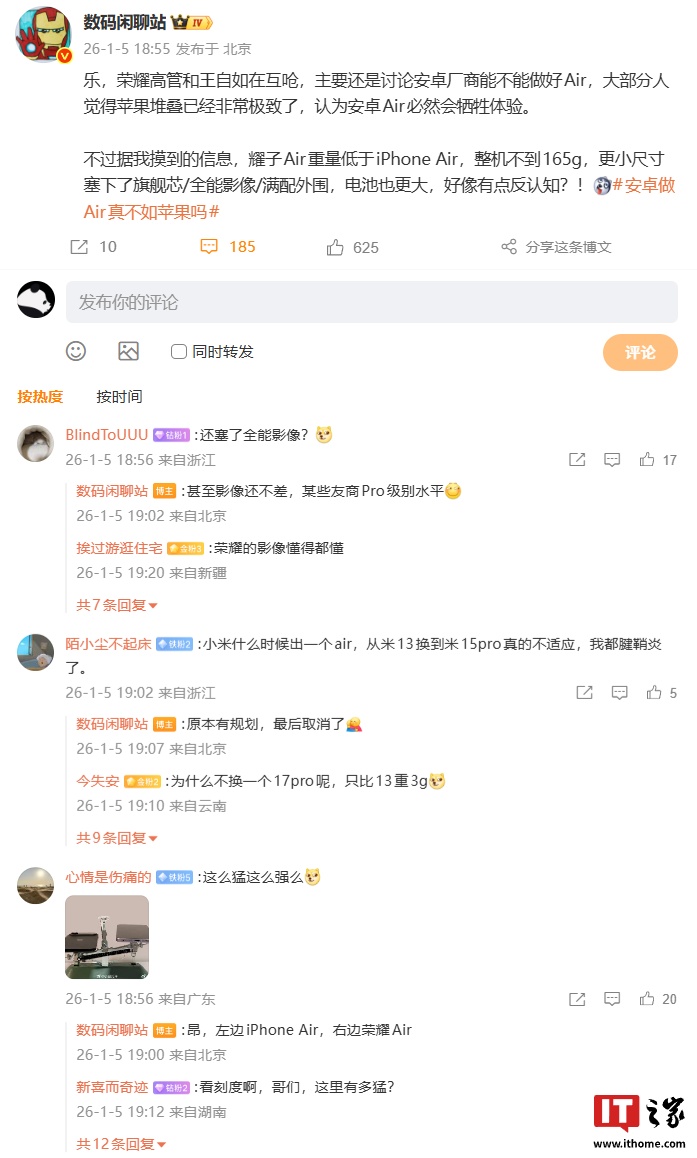This screenshot has height=1158, width=697.
Task: Like the 数码闲聊站 post
Action: 352,246
